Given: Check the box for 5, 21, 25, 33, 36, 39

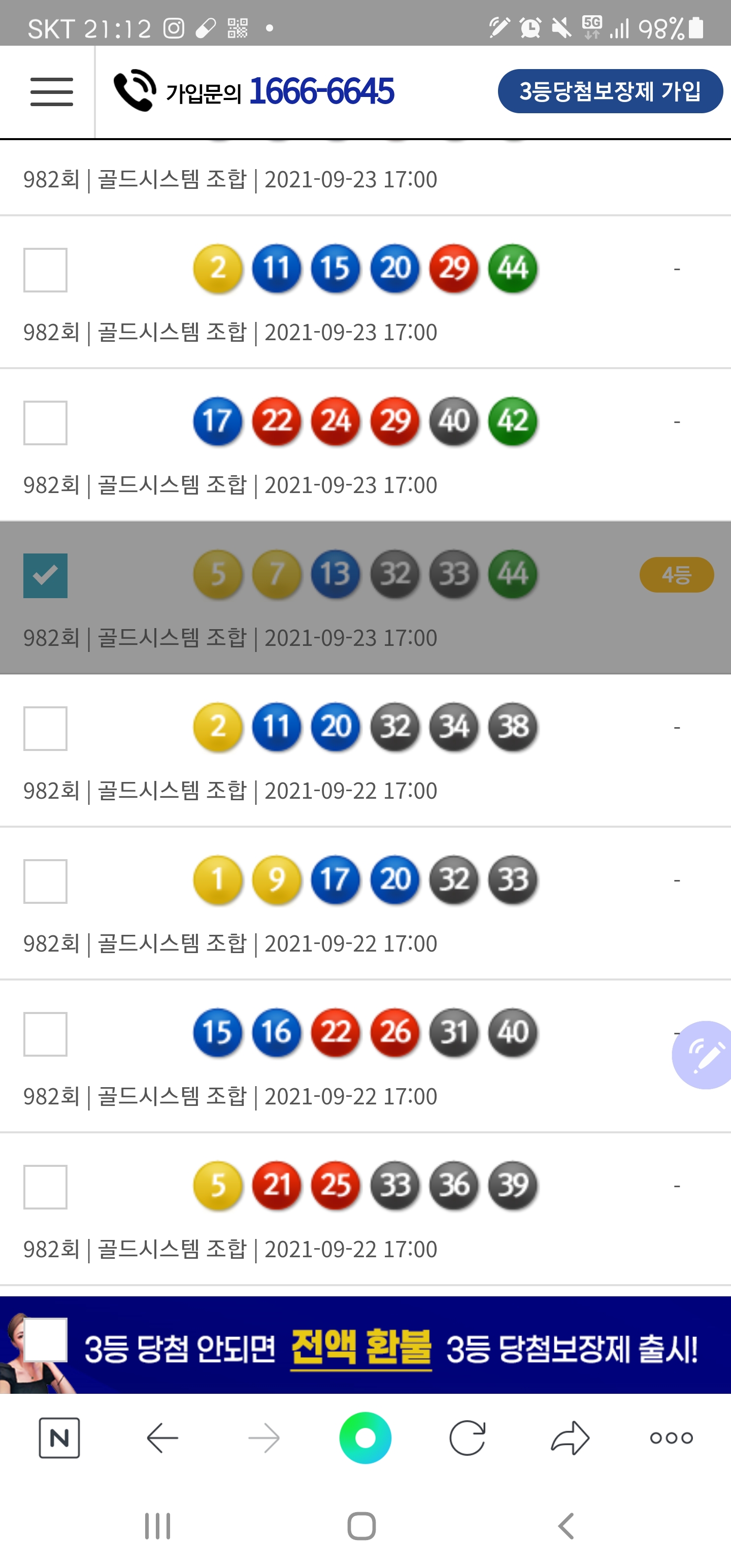Looking at the screenshot, I should 46,1186.
